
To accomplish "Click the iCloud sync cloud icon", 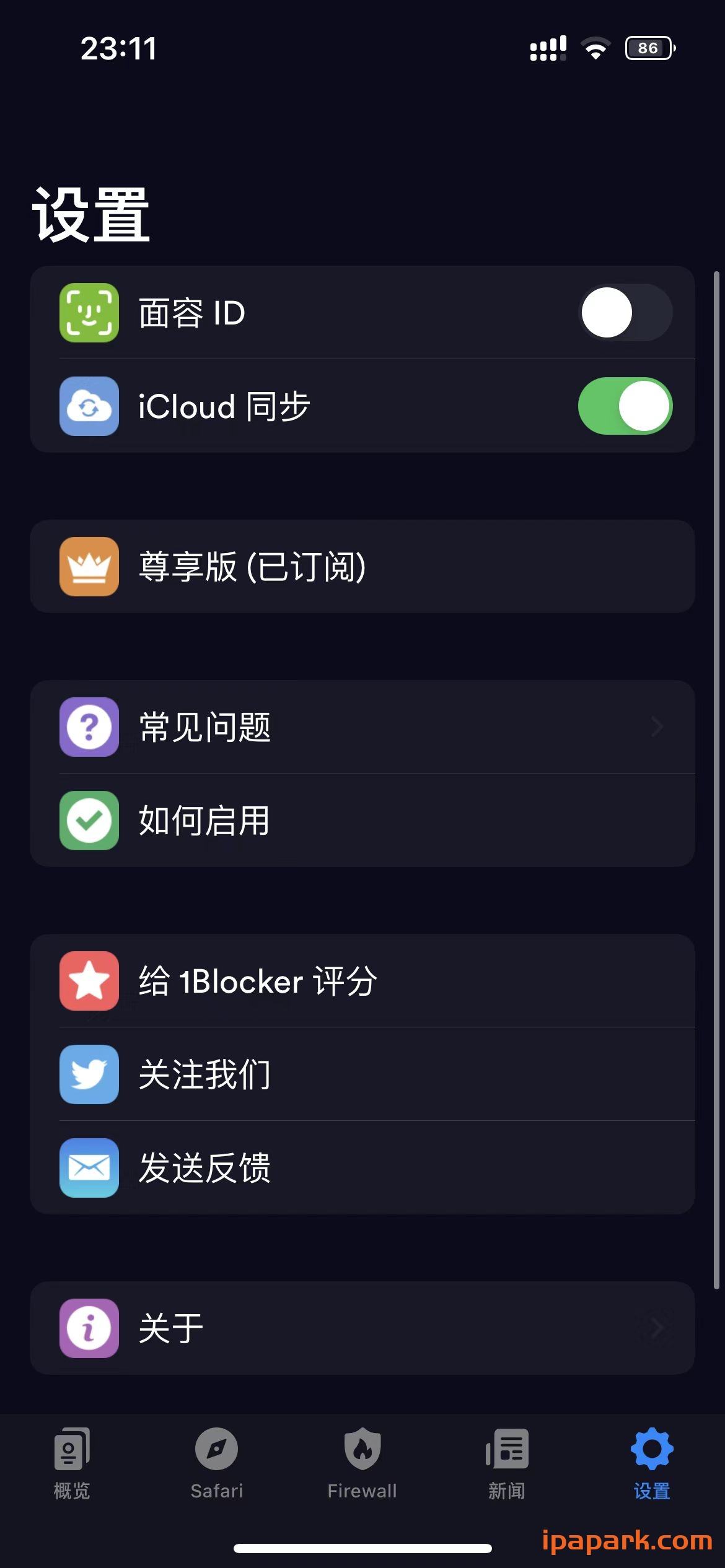I will click(x=89, y=406).
